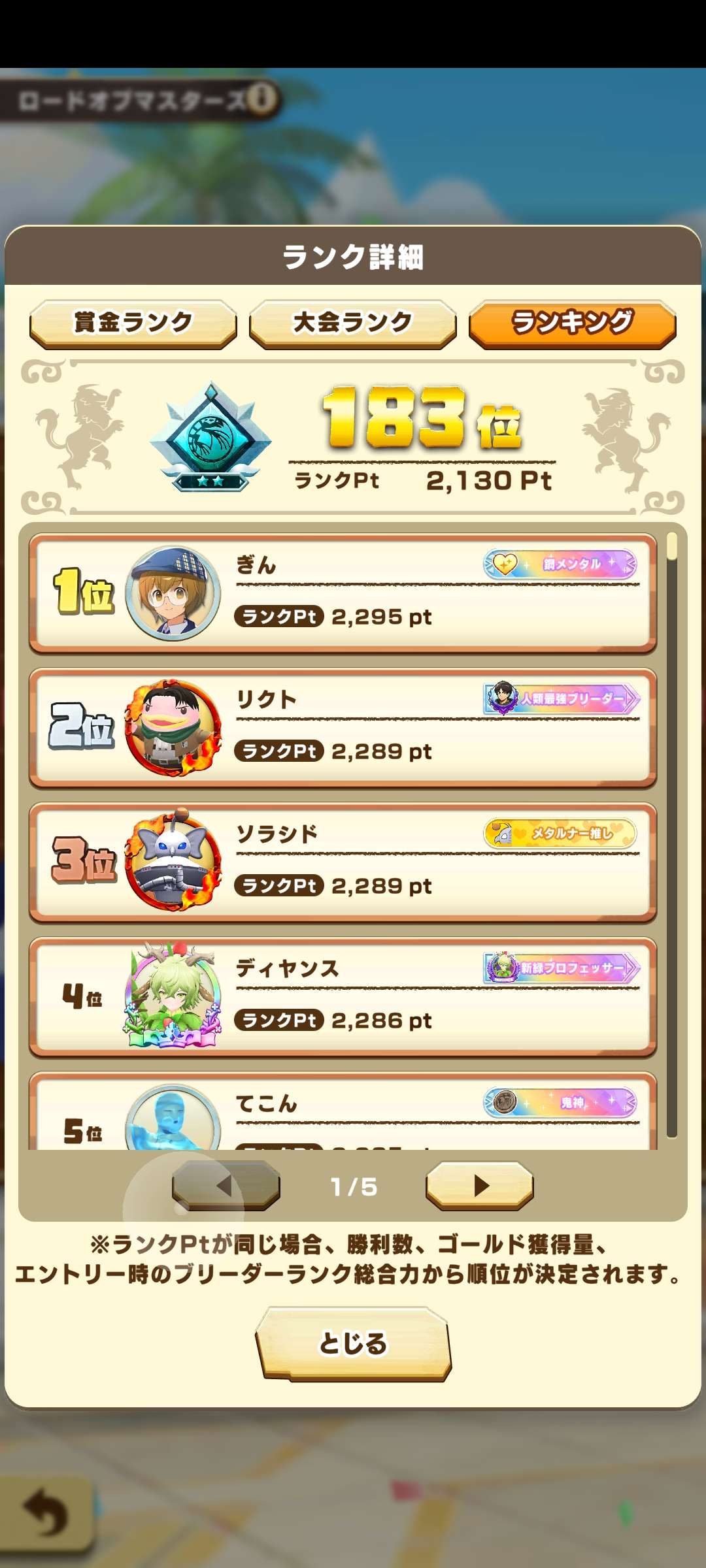Open 1st place player ぎん's entry
Viewport: 706px width, 1568px height.
point(343,593)
